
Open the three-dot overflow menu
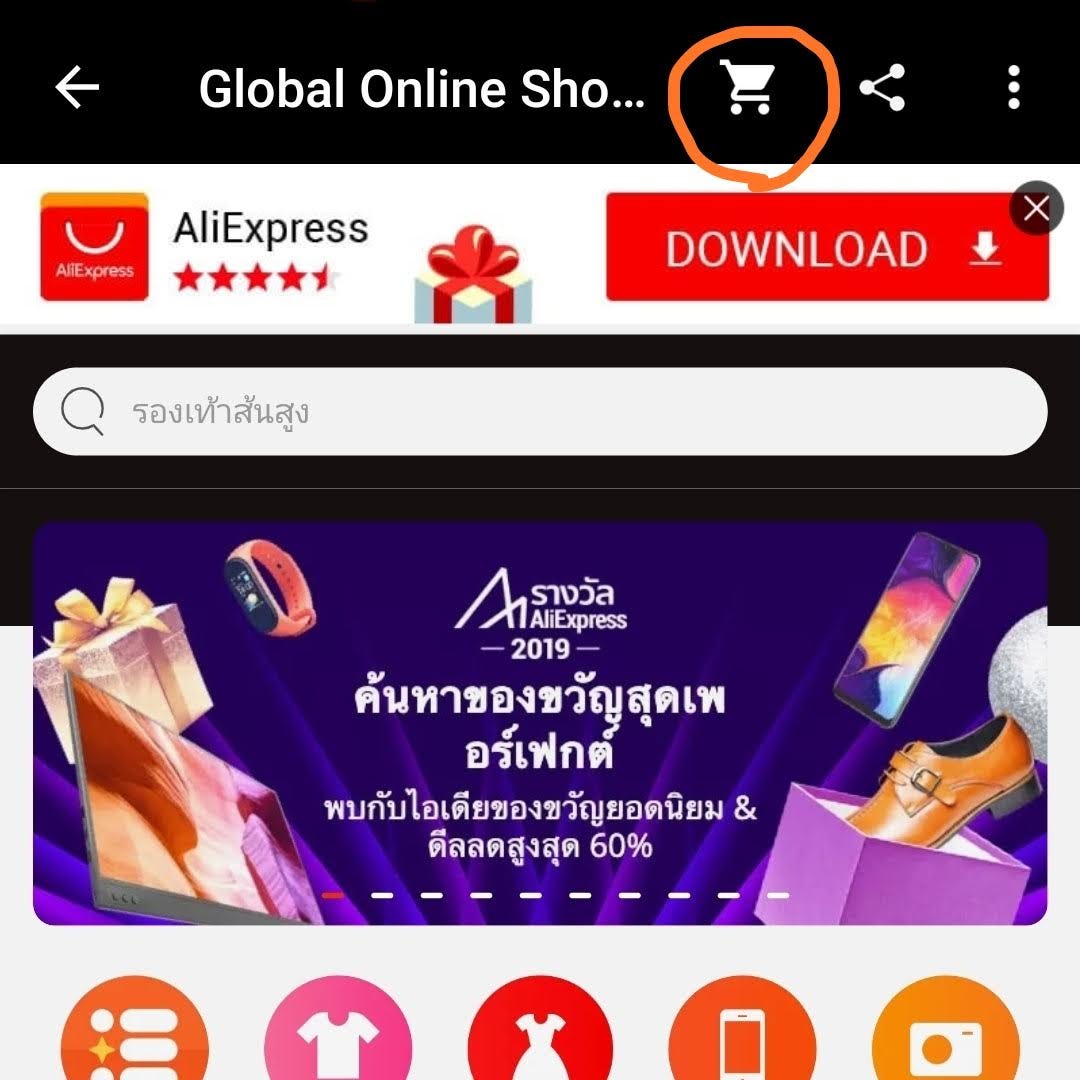[1014, 88]
